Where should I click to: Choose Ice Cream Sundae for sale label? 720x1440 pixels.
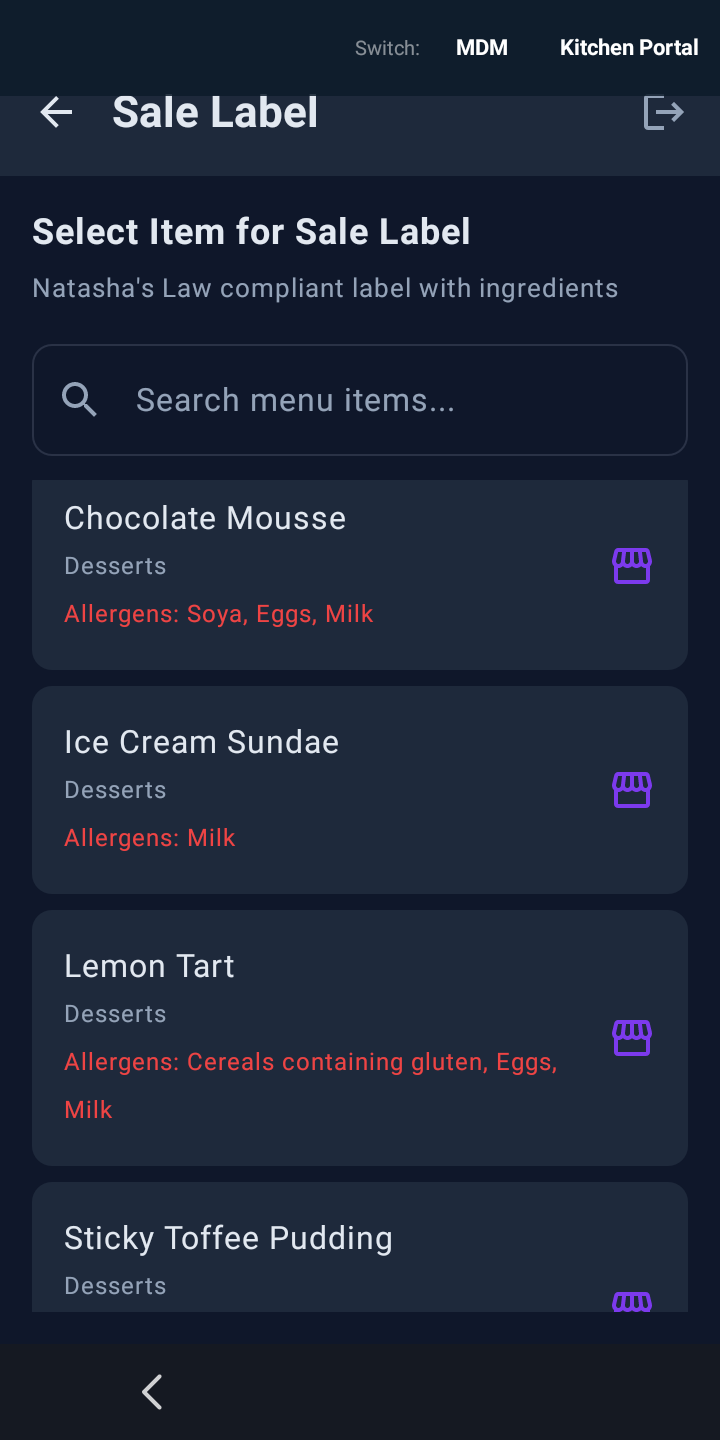point(201,742)
